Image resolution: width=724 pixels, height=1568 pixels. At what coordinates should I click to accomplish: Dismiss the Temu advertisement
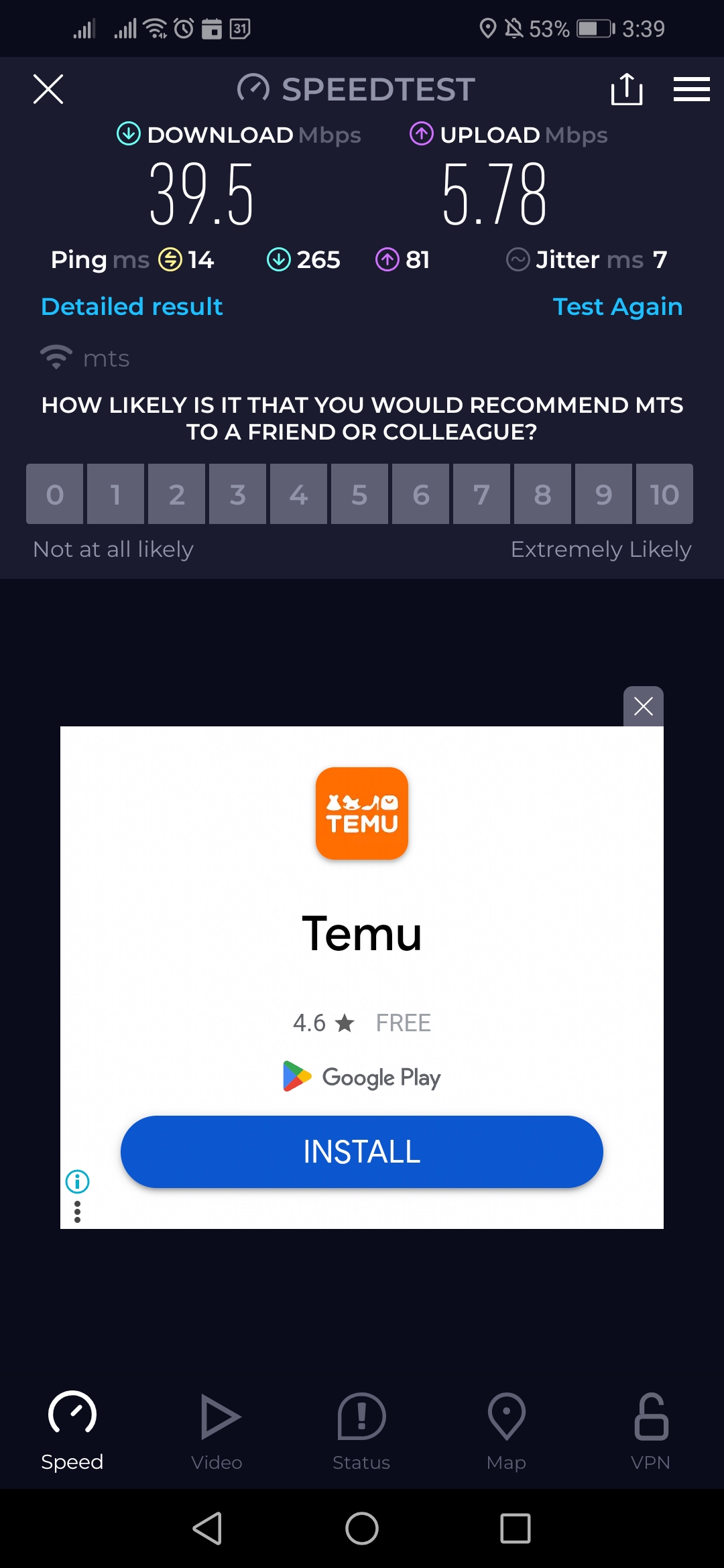click(643, 706)
